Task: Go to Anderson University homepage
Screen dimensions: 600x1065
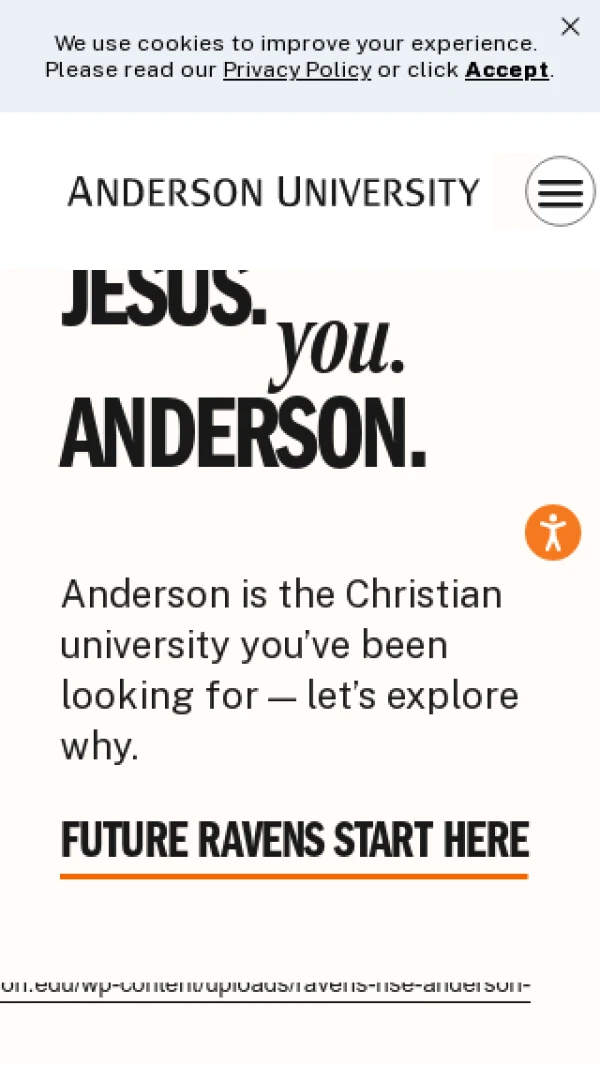Action: click(x=273, y=191)
